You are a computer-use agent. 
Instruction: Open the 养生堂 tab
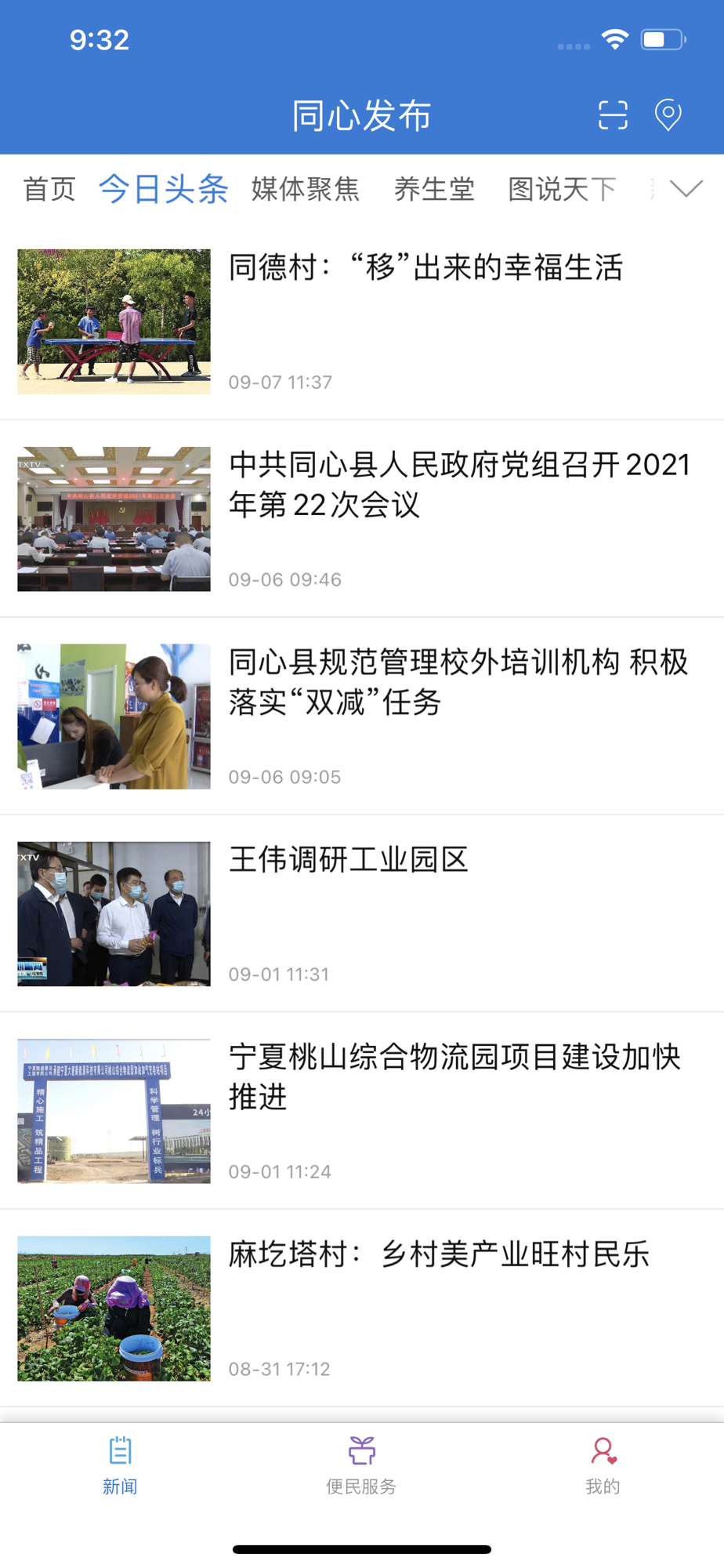pyautogui.click(x=434, y=189)
